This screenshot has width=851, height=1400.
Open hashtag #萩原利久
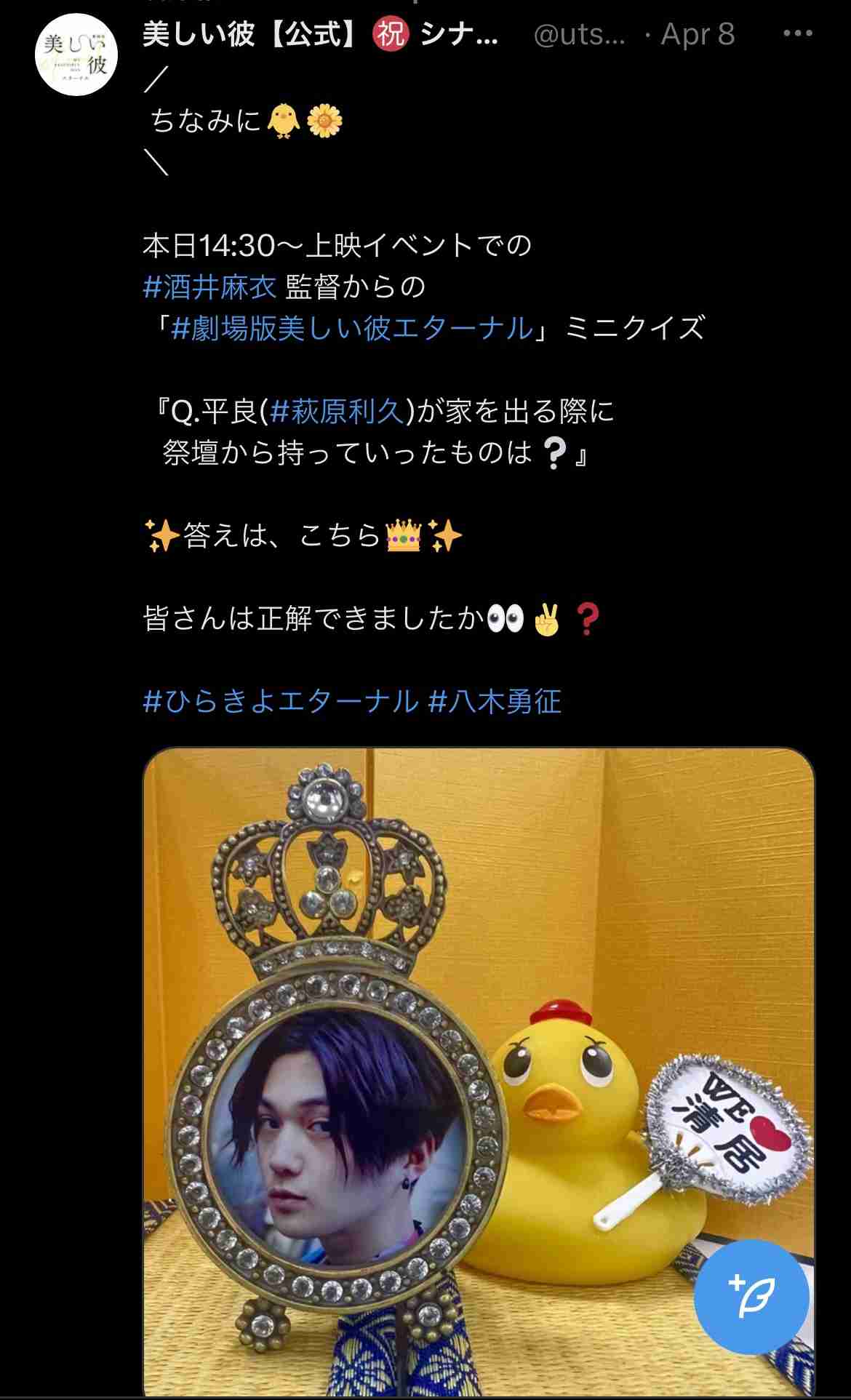337,412
